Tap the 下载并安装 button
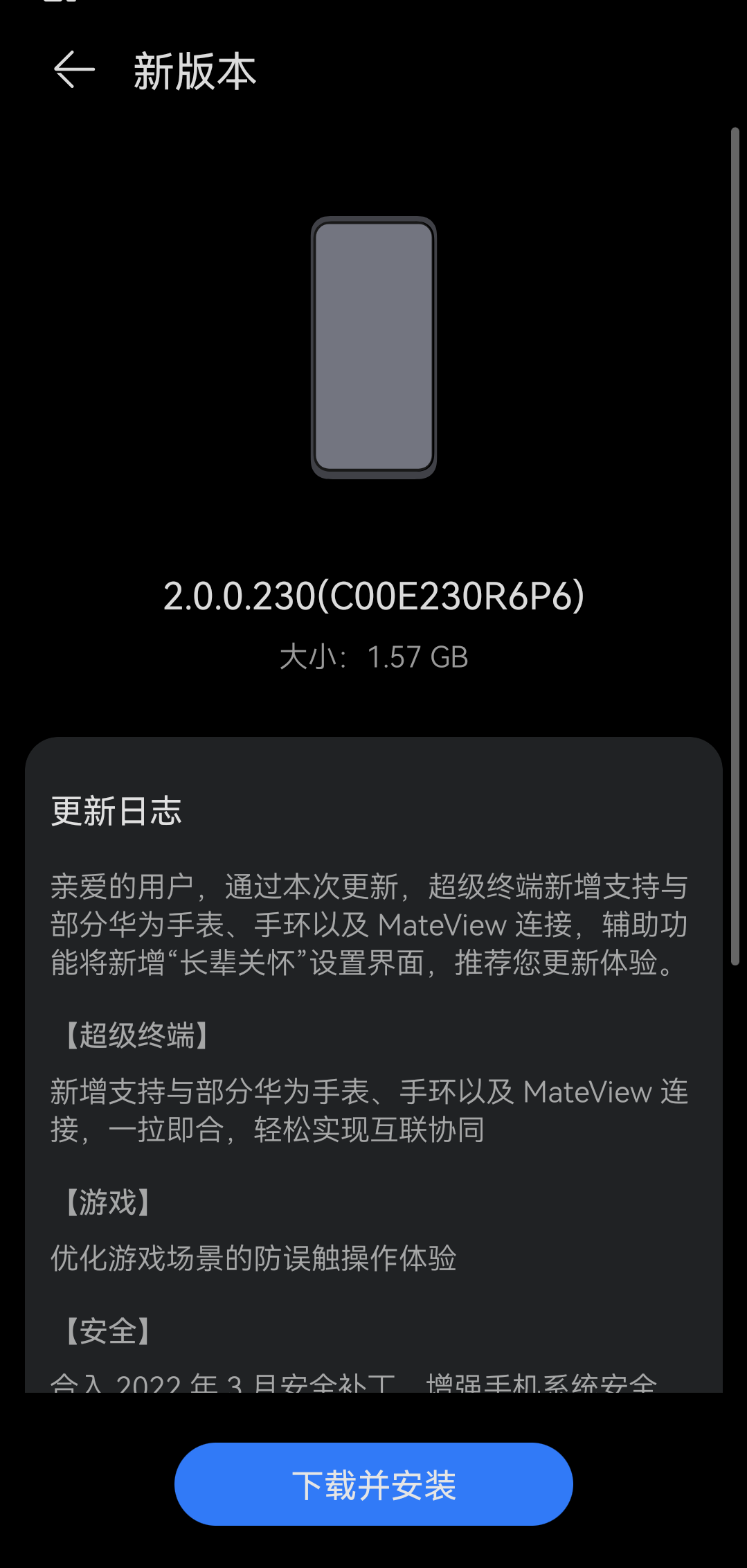 tap(373, 1484)
